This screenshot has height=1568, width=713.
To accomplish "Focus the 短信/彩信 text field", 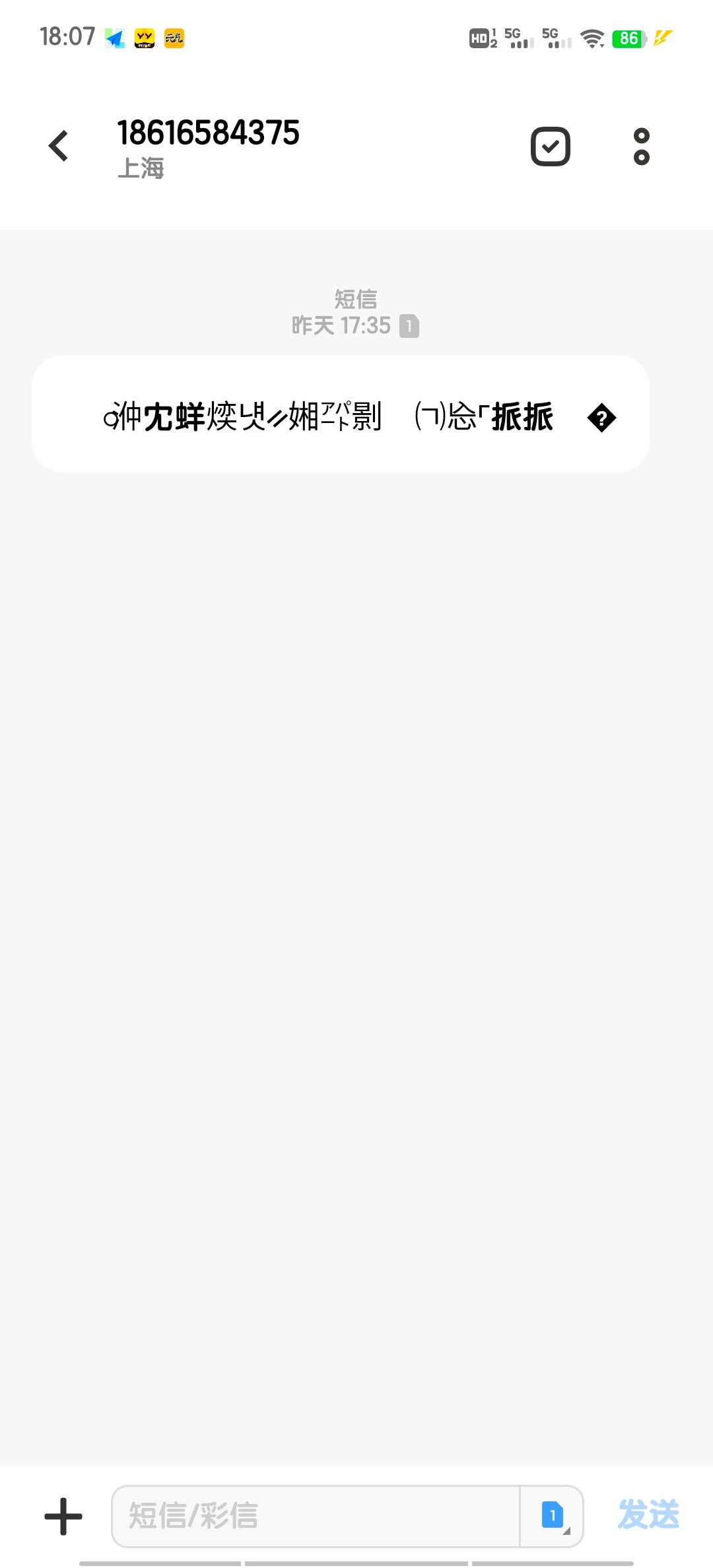I will tap(316, 1516).
